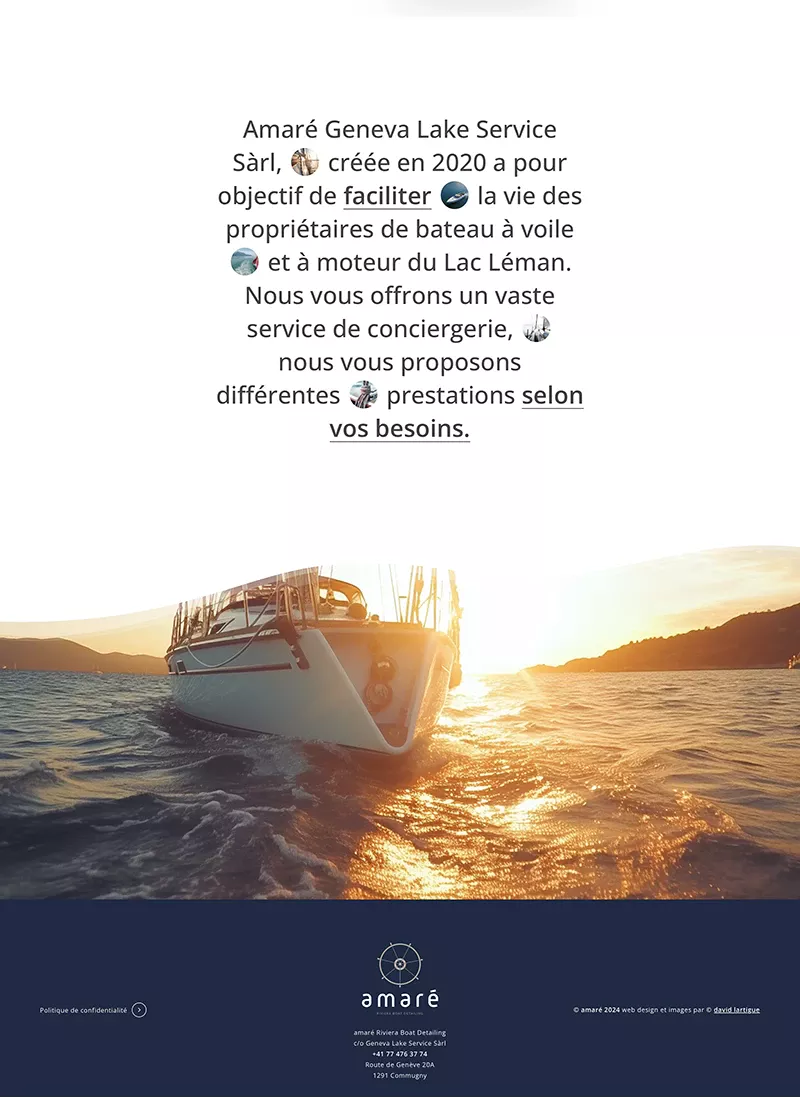
Task: Open the david lartigue credit link
Action: [736, 1010]
